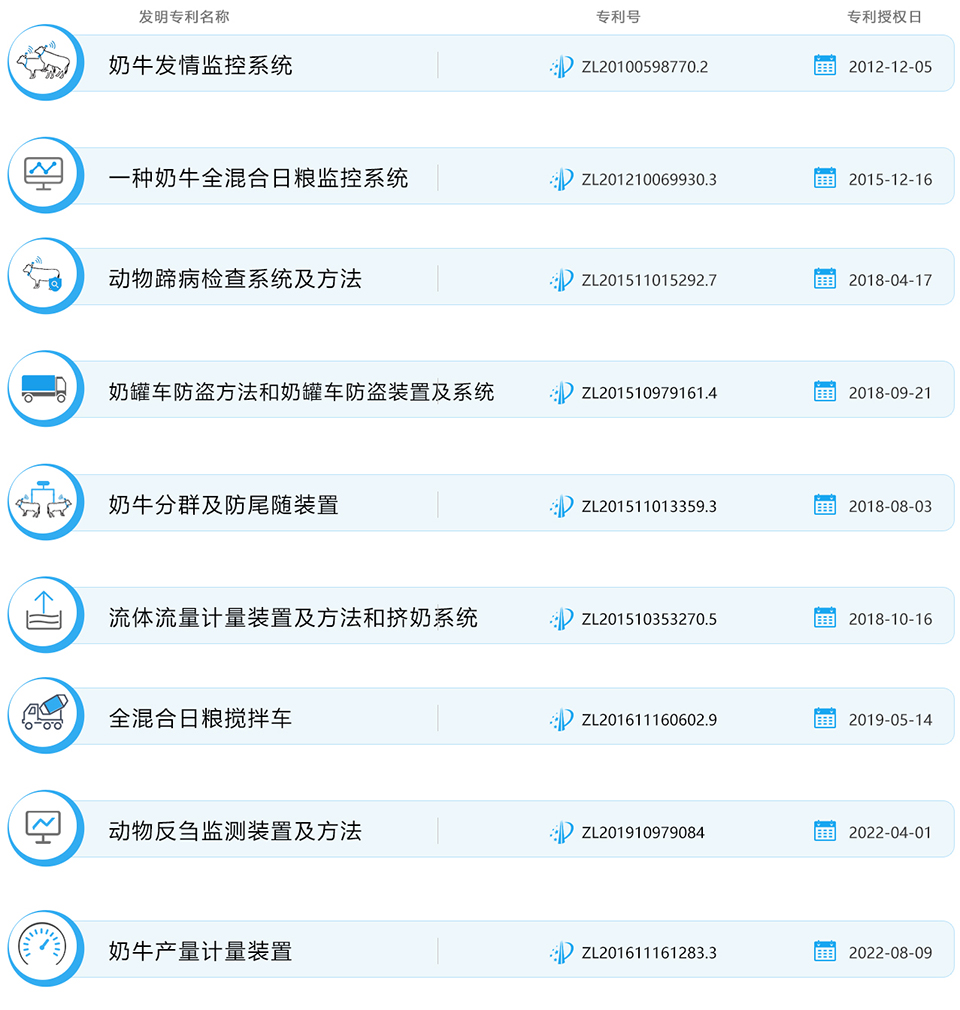
Task: Click the cow heat detection icon
Action: (x=44, y=62)
